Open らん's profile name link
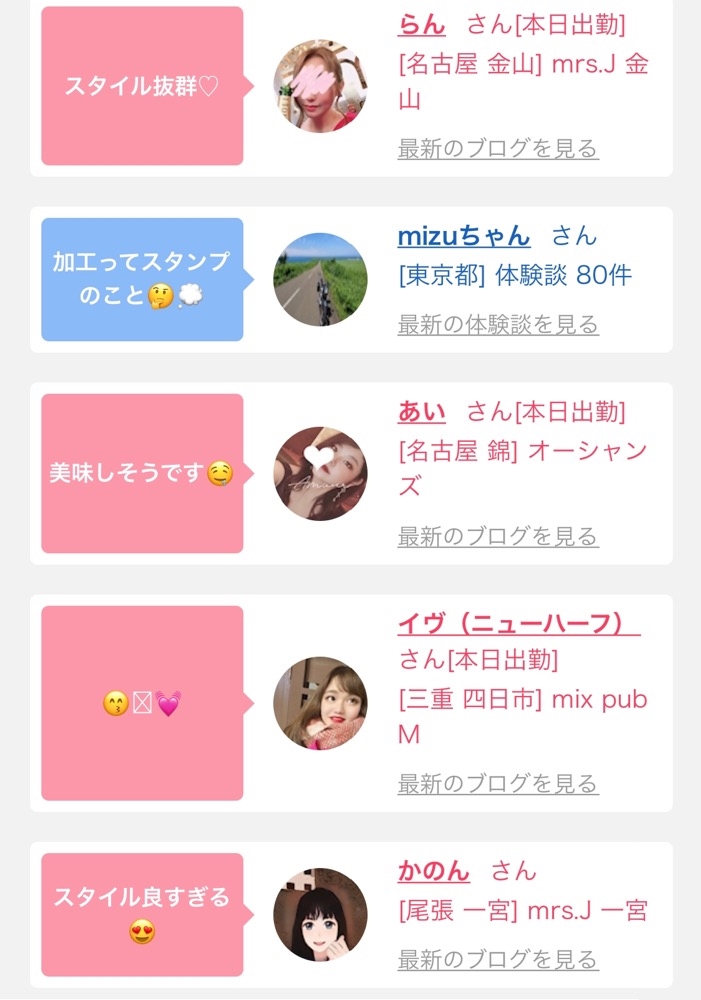The image size is (701, 1000). coord(421,25)
